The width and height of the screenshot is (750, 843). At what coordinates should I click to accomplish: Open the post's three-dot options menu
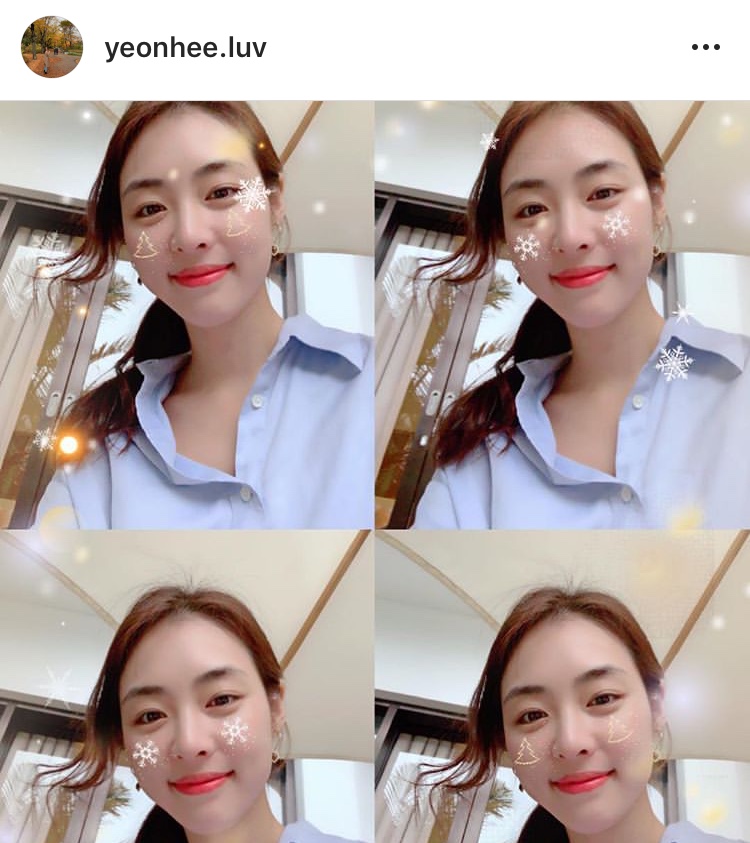(x=705, y=48)
